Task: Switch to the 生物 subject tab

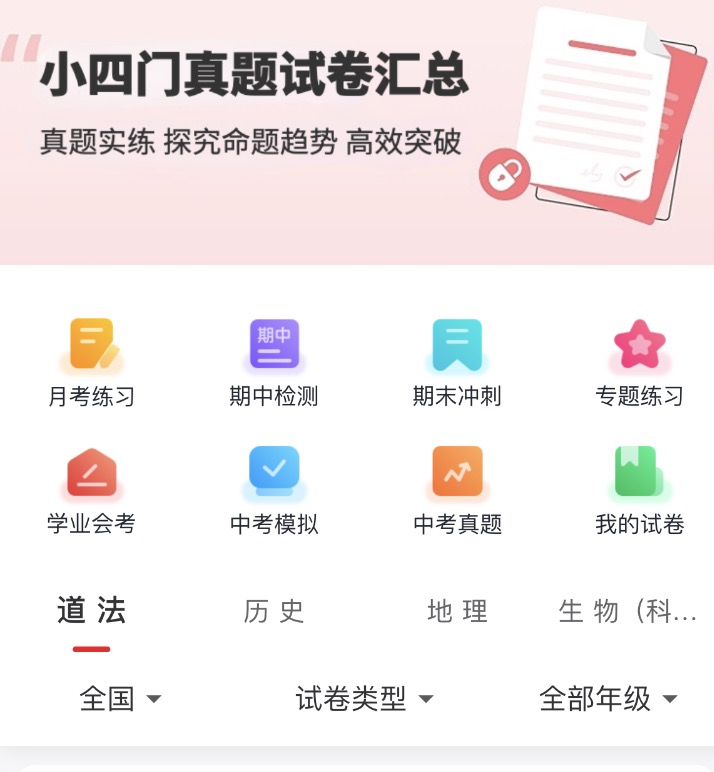Action: (x=628, y=611)
